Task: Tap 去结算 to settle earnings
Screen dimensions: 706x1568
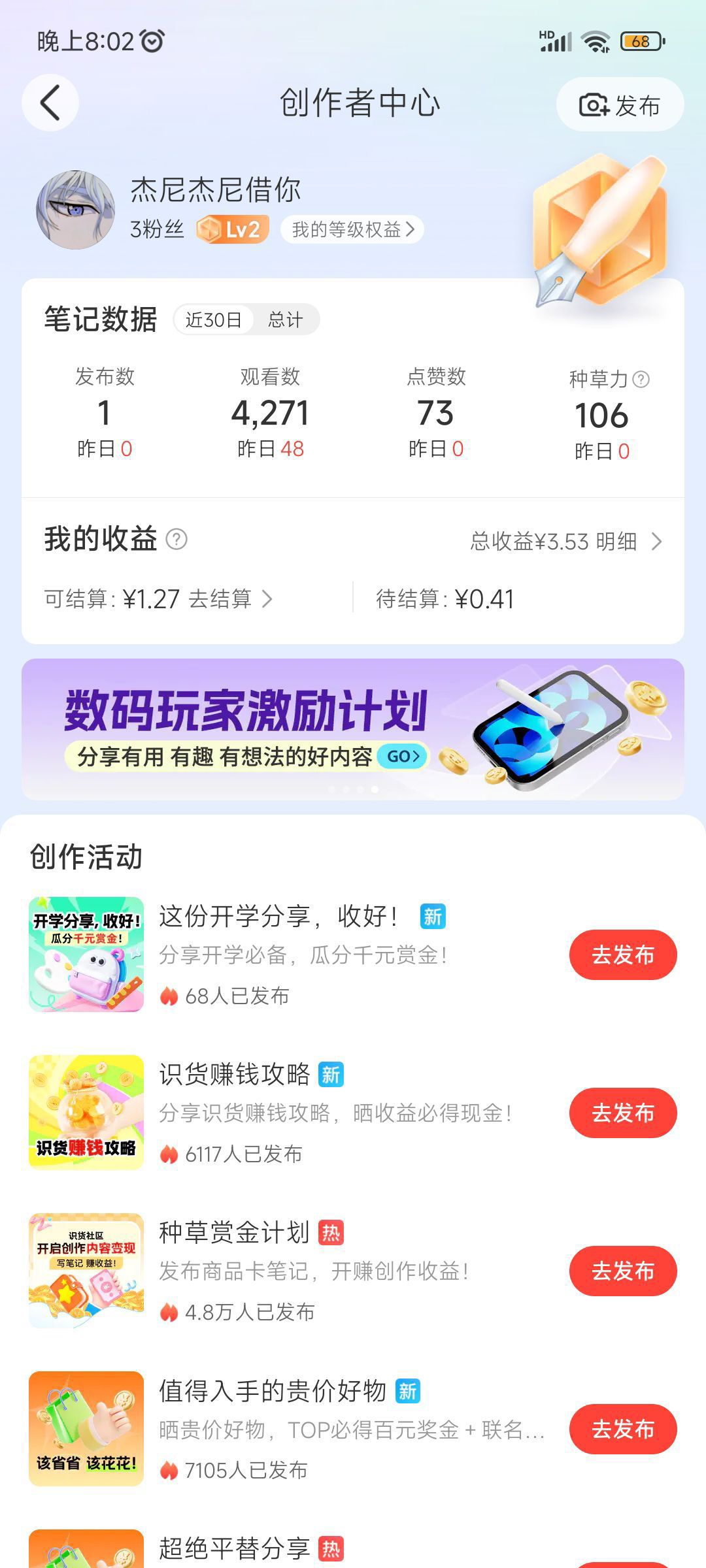Action: pyautogui.click(x=229, y=598)
